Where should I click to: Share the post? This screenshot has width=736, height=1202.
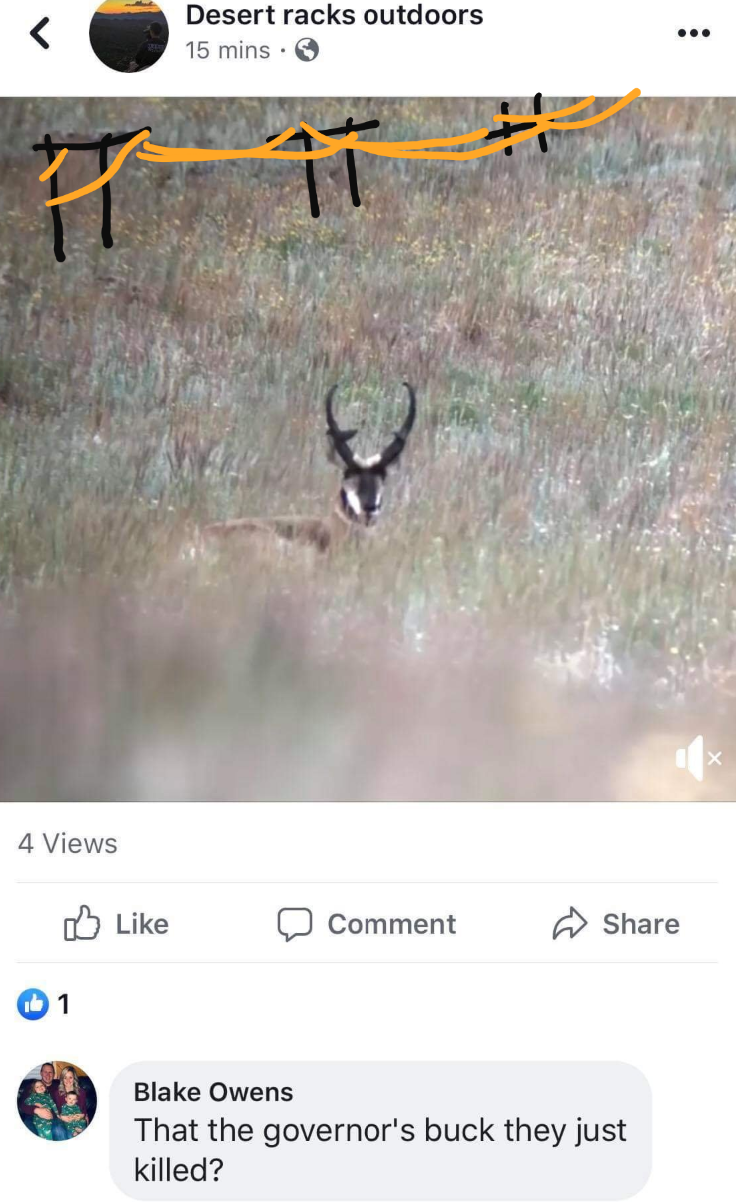[x=616, y=924]
